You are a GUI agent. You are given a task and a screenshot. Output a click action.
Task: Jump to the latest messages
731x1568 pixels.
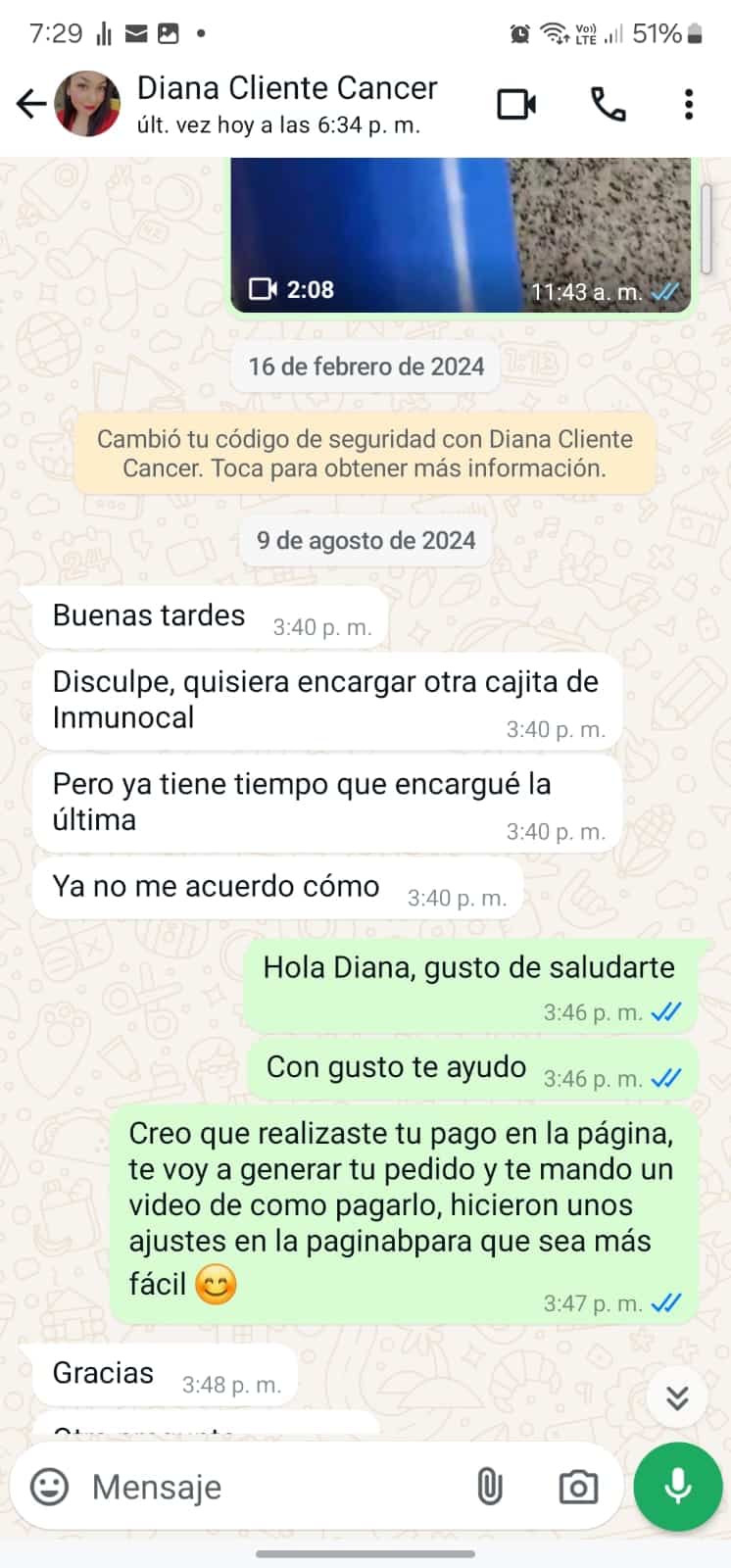[677, 1397]
